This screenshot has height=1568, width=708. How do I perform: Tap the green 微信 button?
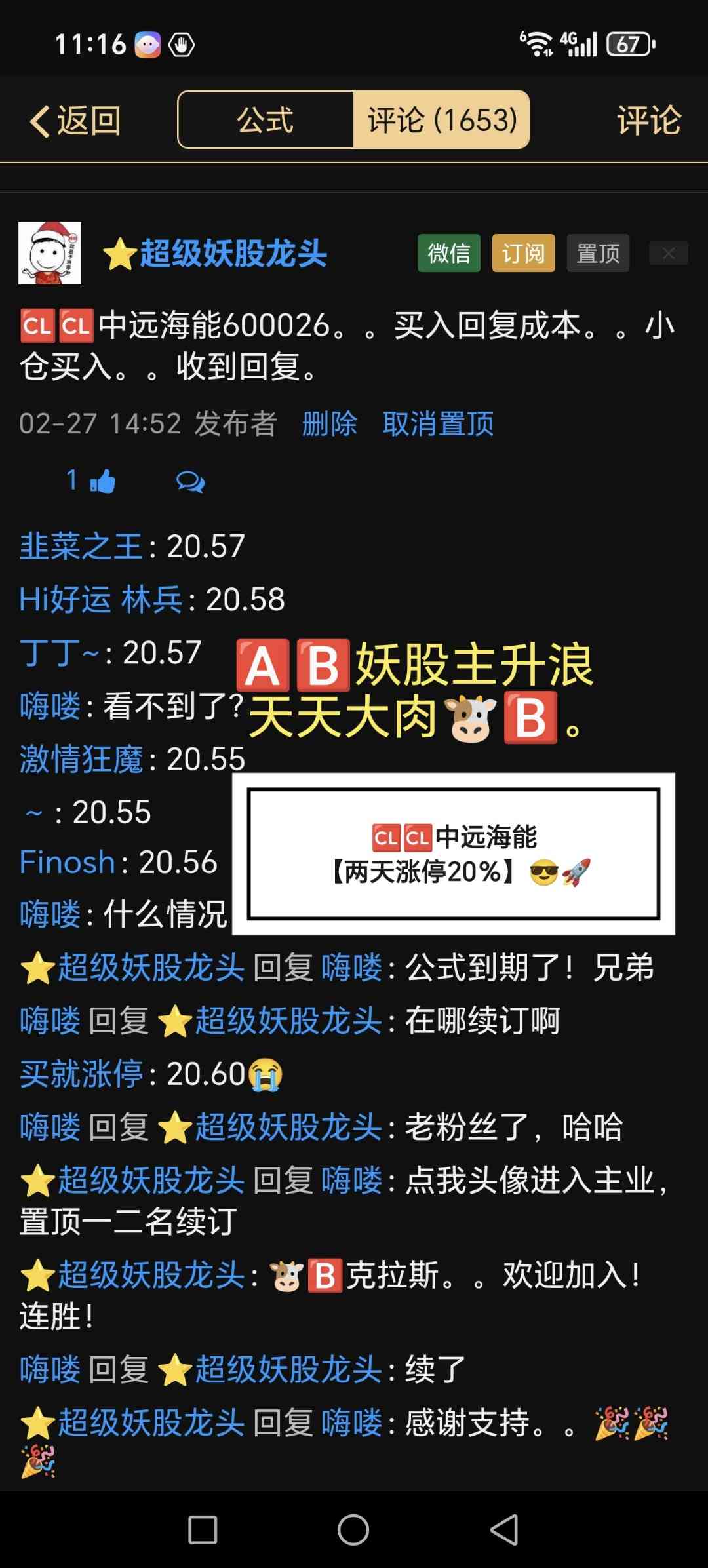coord(449,253)
